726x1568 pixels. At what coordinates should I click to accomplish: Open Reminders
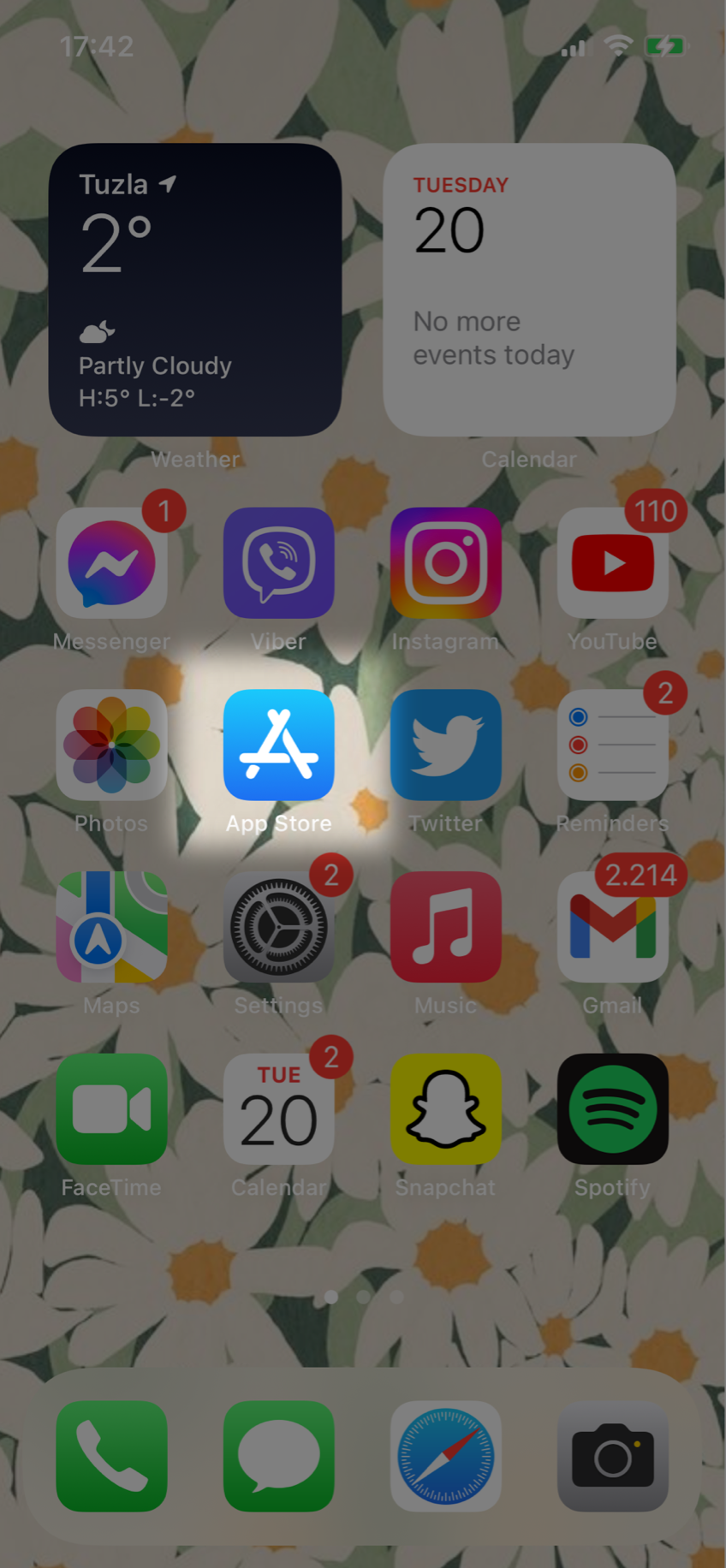click(x=612, y=745)
